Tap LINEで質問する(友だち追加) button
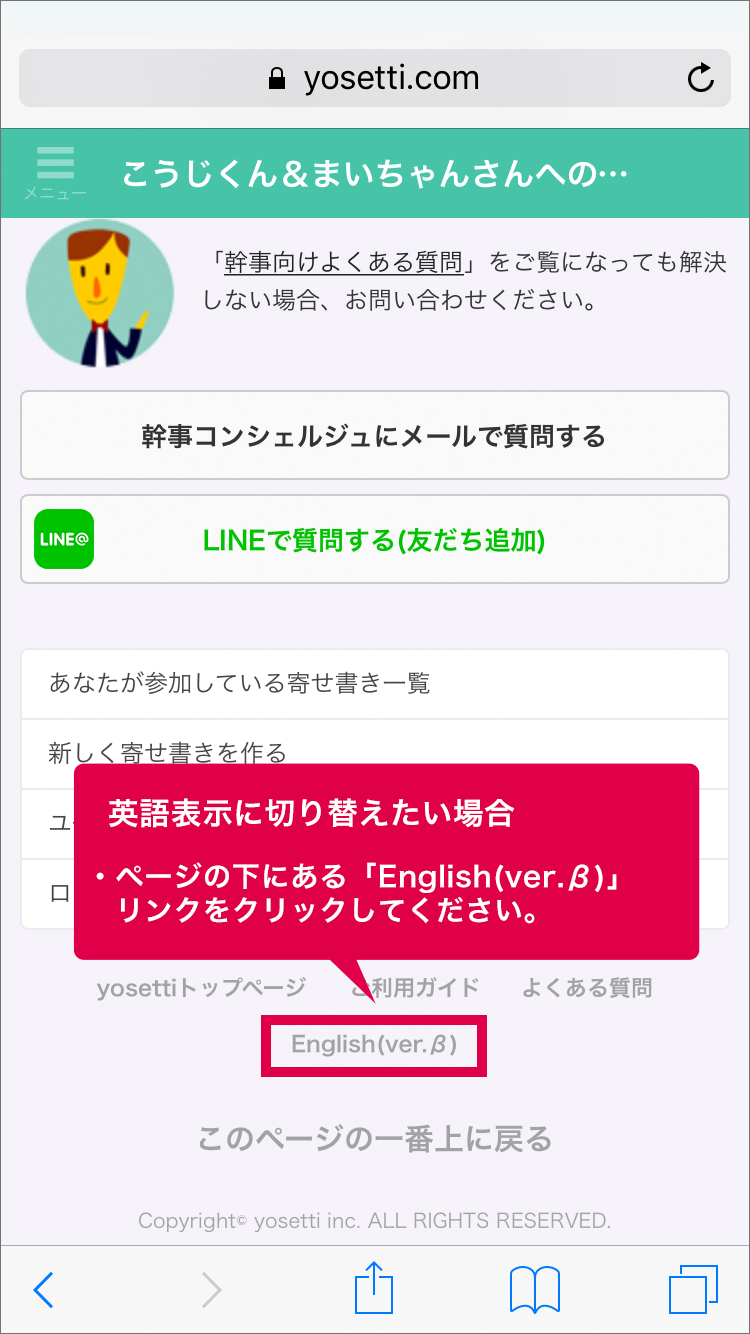Image resolution: width=750 pixels, height=1334 pixels. [x=375, y=540]
